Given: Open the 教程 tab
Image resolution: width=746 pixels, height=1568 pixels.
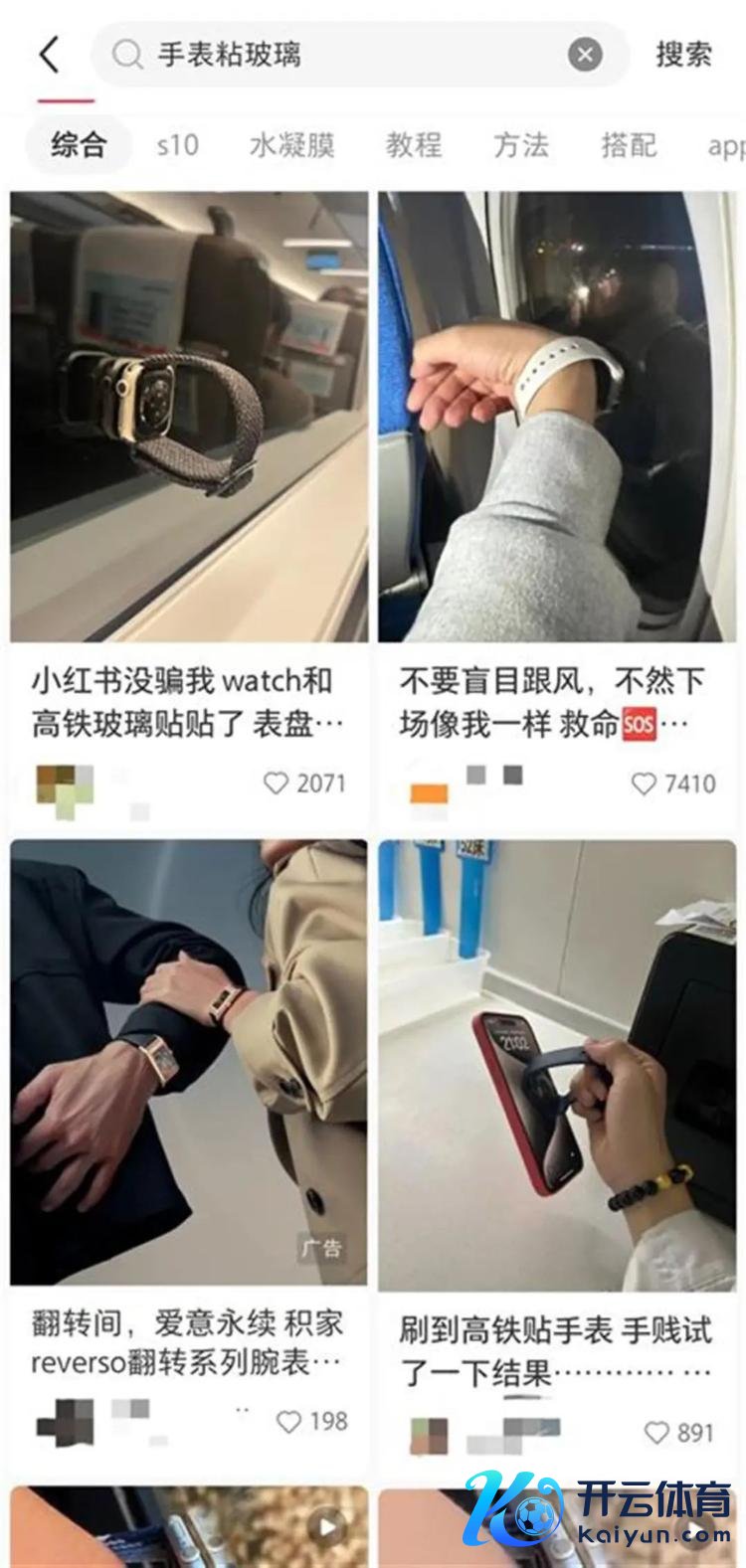Looking at the screenshot, I should (414, 145).
